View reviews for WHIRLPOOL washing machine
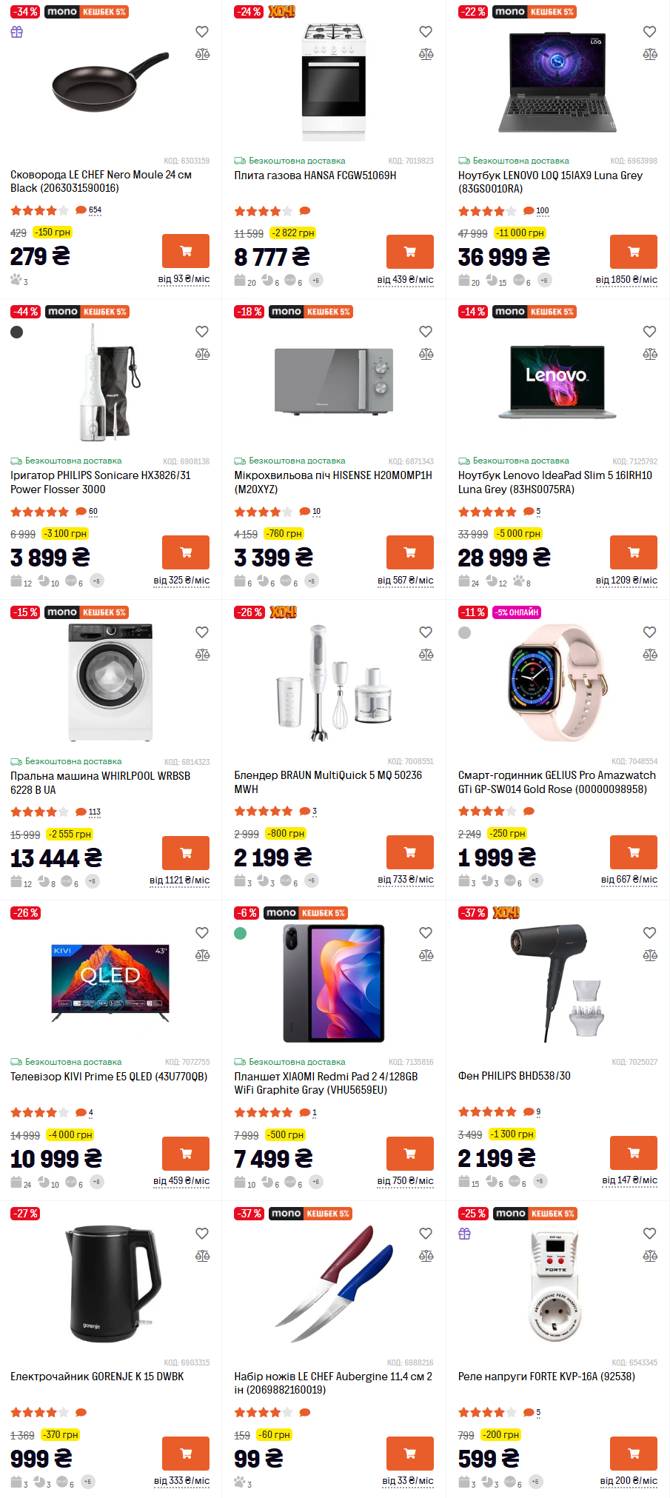 (x=90, y=812)
